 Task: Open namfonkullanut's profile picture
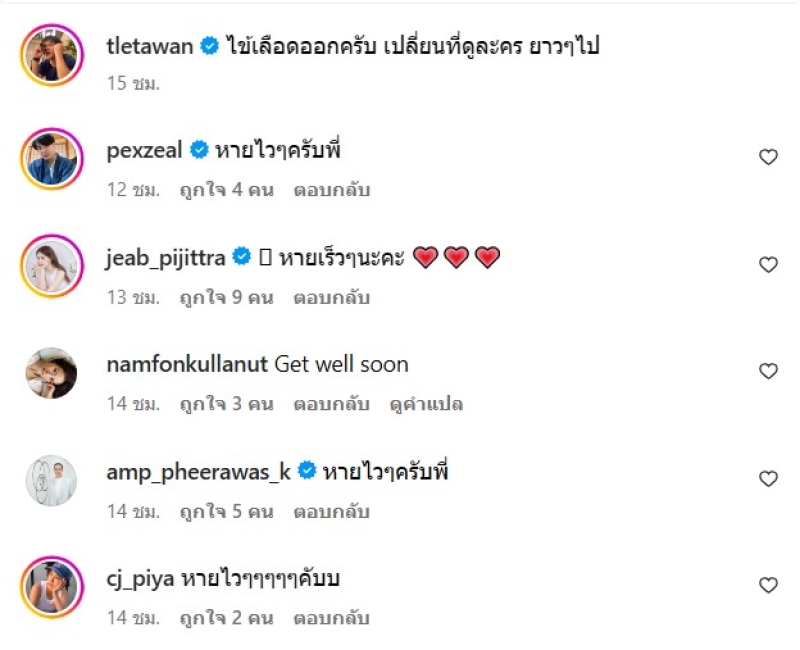51,373
